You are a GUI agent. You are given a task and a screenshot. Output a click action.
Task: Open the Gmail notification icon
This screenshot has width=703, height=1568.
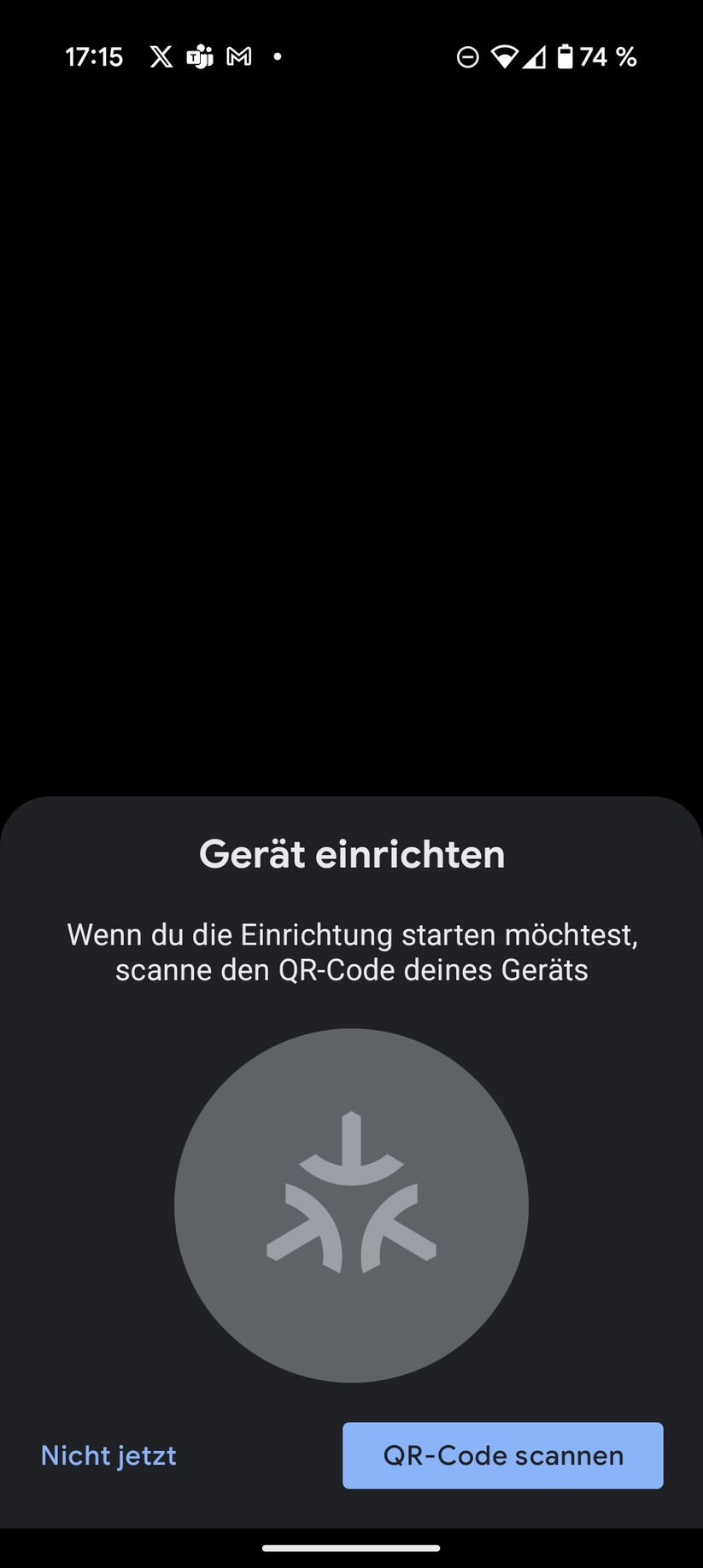point(238,56)
